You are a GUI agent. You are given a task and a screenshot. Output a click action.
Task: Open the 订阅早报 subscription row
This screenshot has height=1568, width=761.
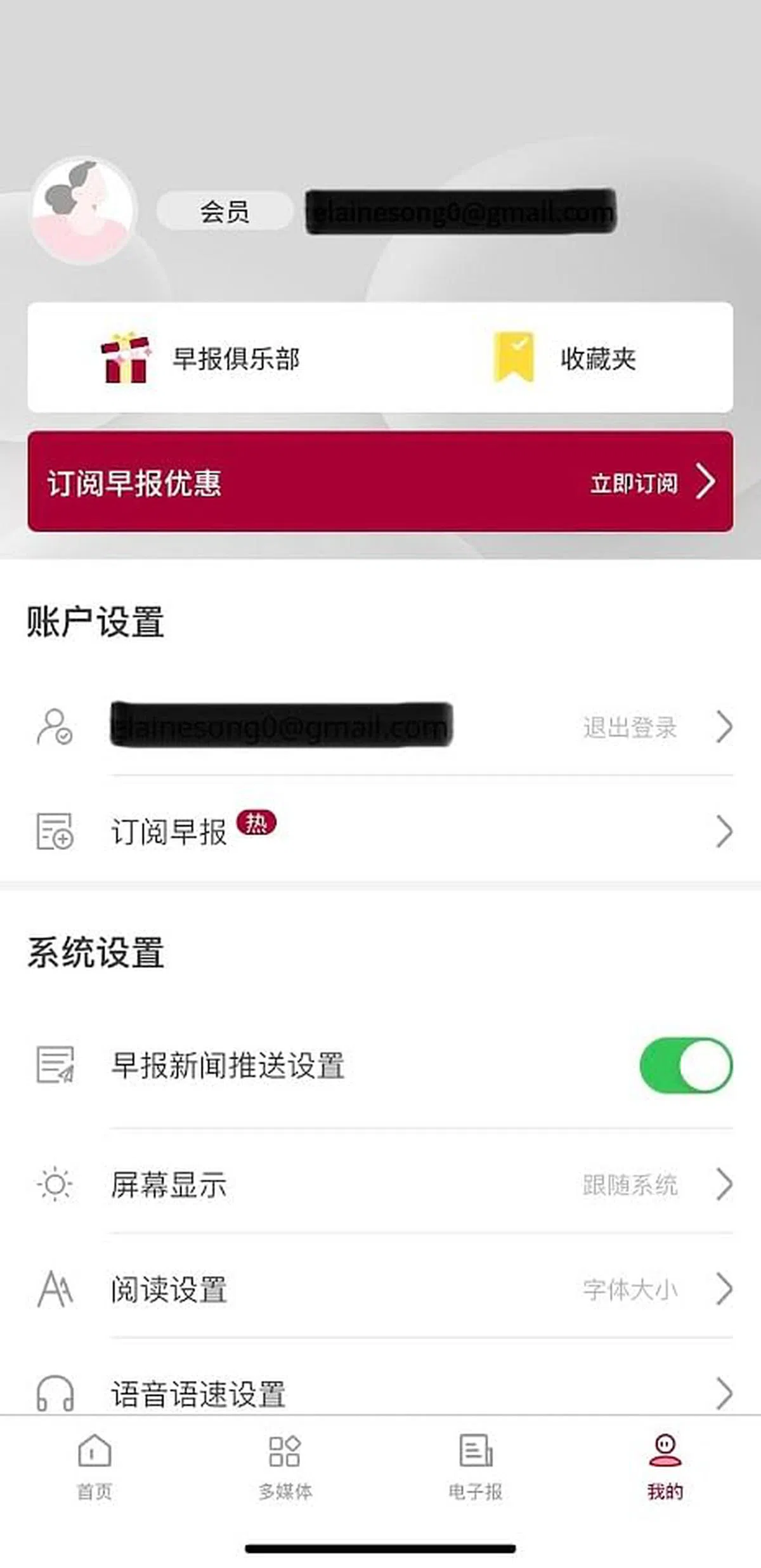click(x=380, y=832)
